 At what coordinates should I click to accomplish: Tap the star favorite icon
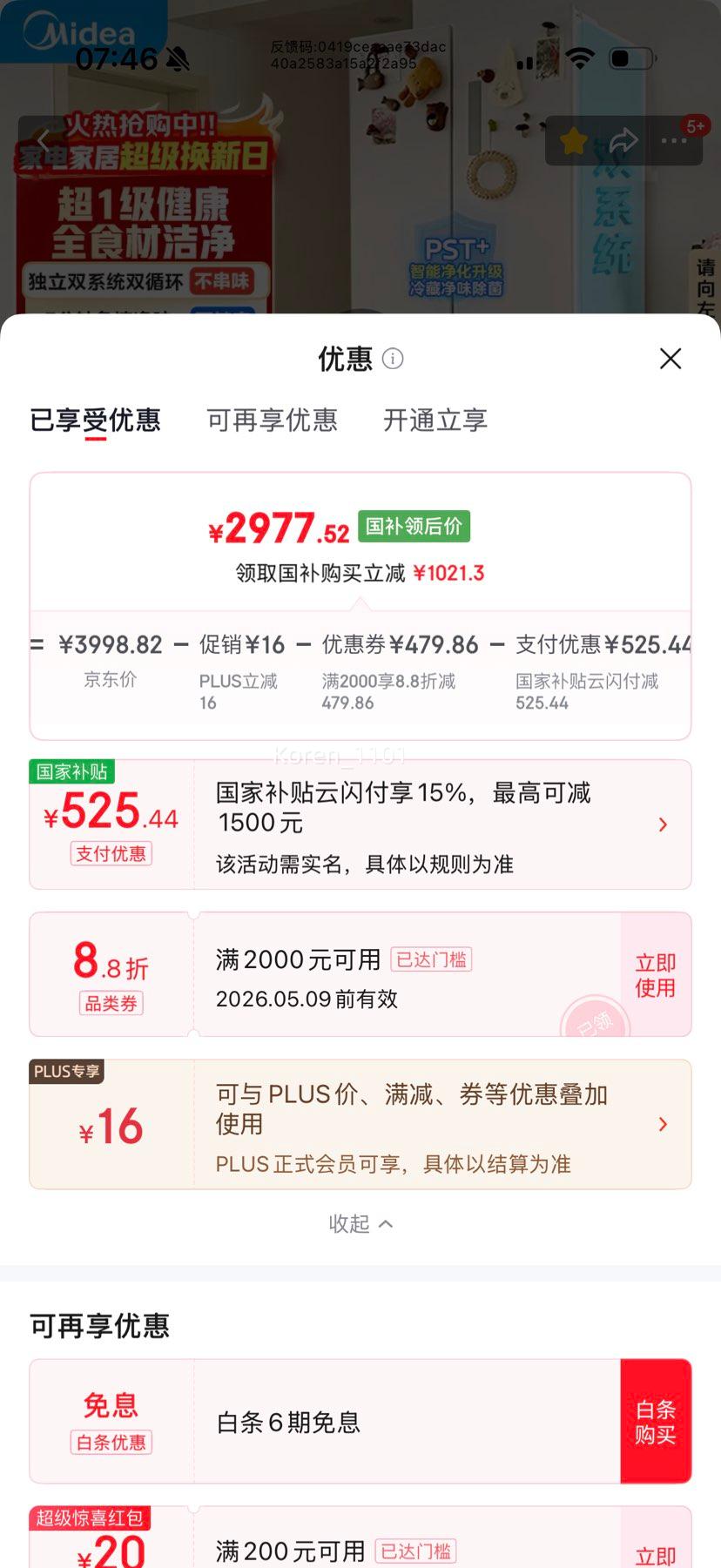pyautogui.click(x=572, y=142)
